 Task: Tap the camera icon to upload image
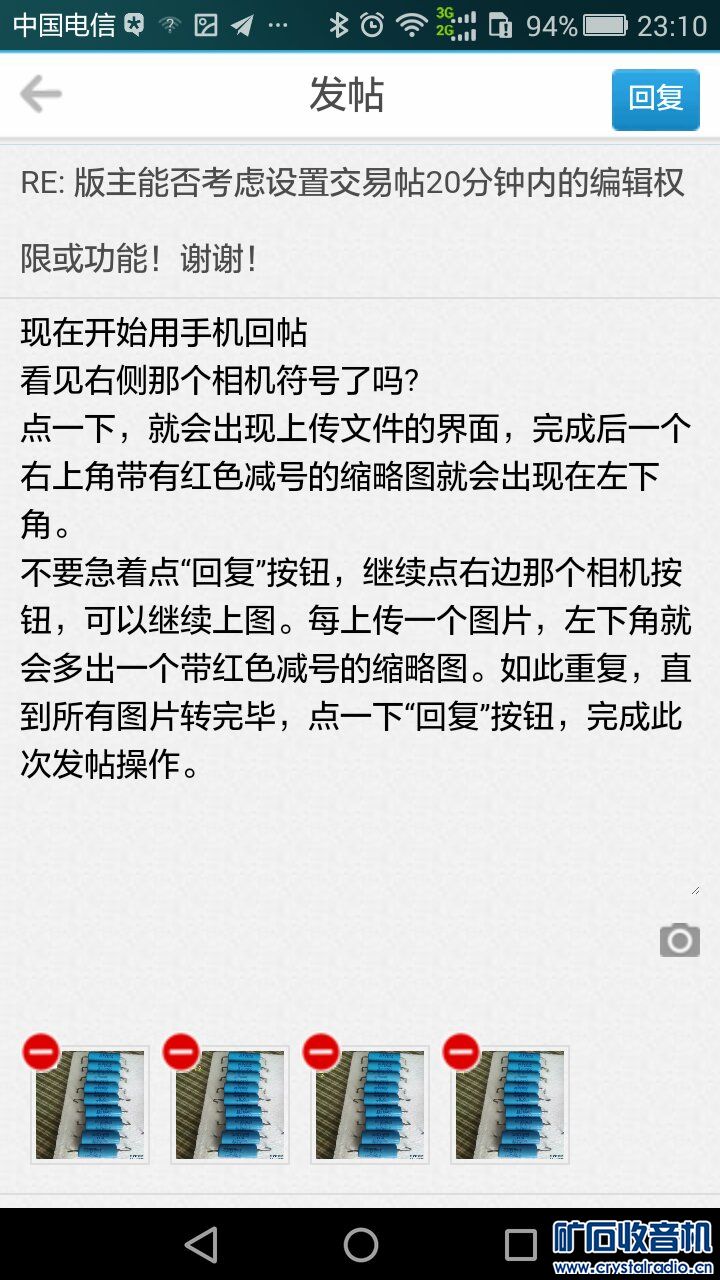679,941
